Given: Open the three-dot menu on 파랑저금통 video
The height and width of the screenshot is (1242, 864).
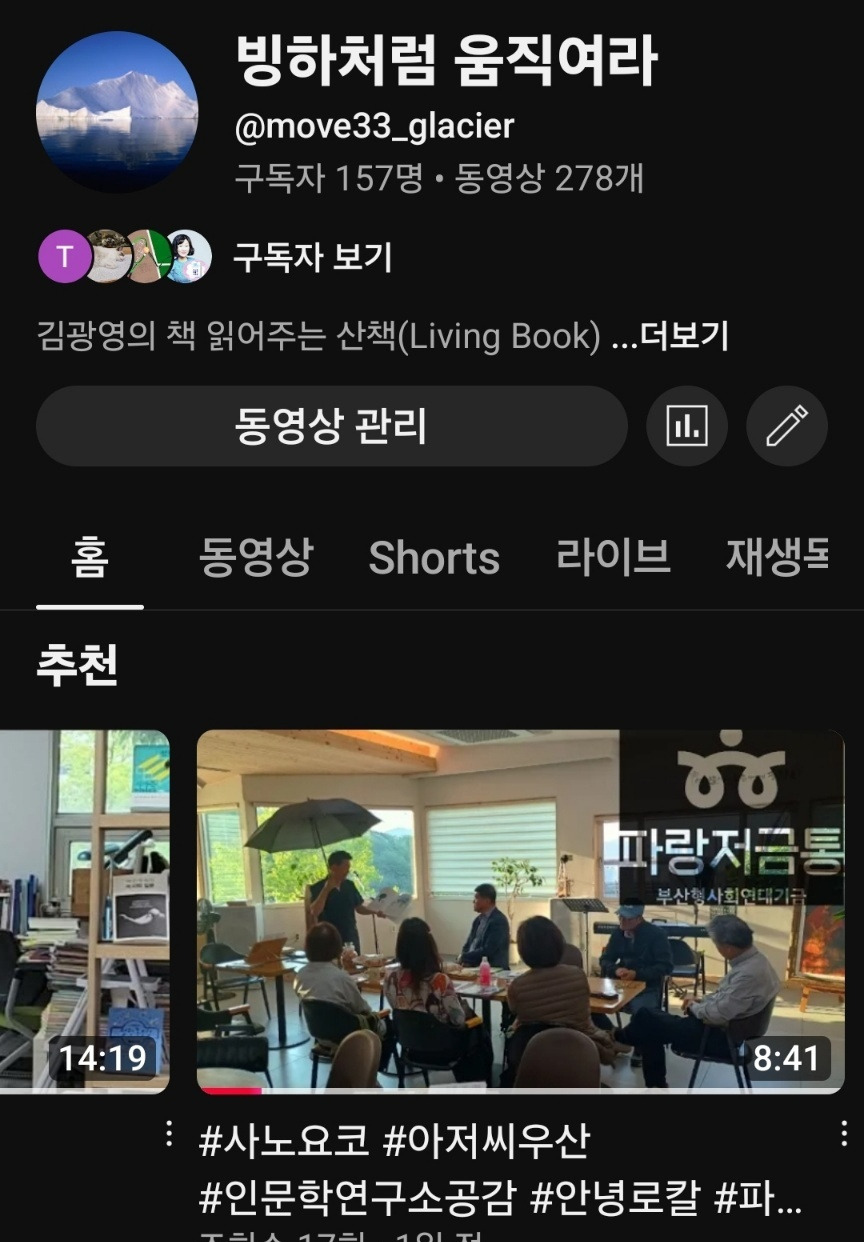Looking at the screenshot, I should pos(845,1135).
